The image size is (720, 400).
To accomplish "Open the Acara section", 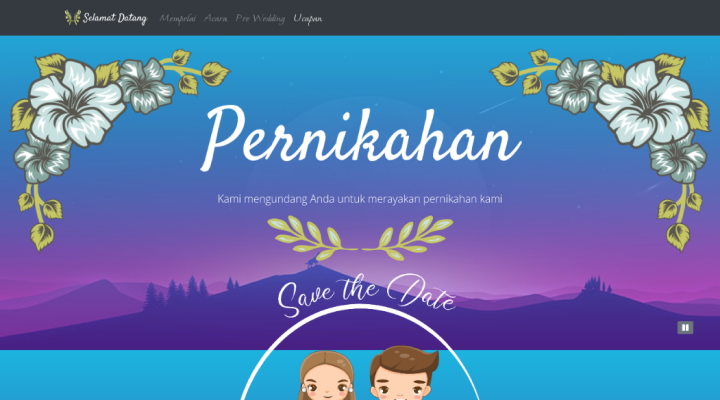I will 215,18.
